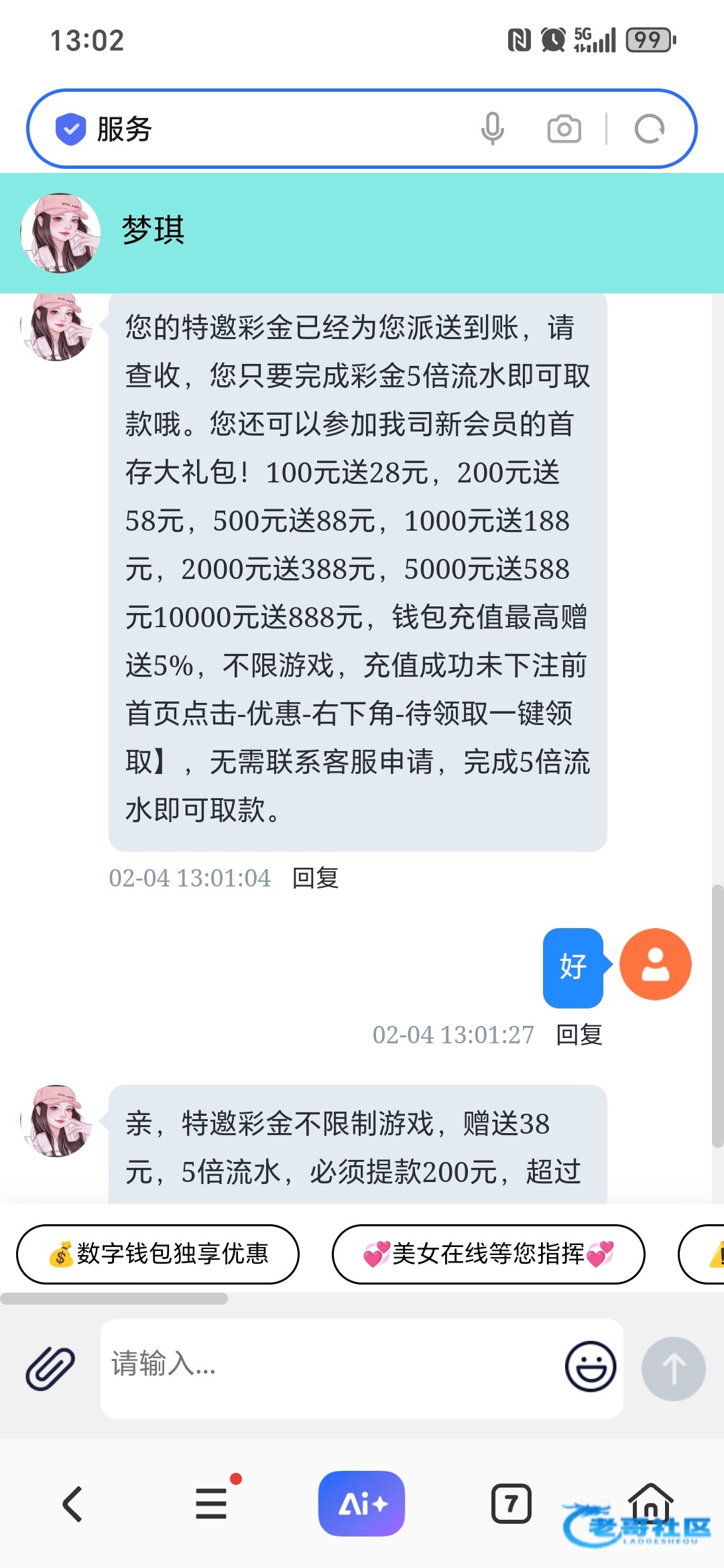Open the tab switcher showing 7 tabs
The image size is (724, 1568).
pyautogui.click(x=511, y=1504)
